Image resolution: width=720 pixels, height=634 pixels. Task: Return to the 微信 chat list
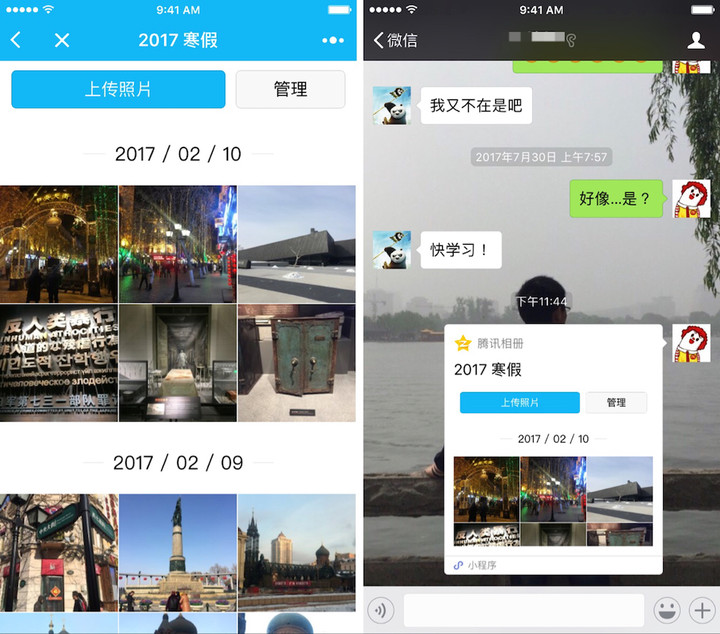(x=395, y=40)
